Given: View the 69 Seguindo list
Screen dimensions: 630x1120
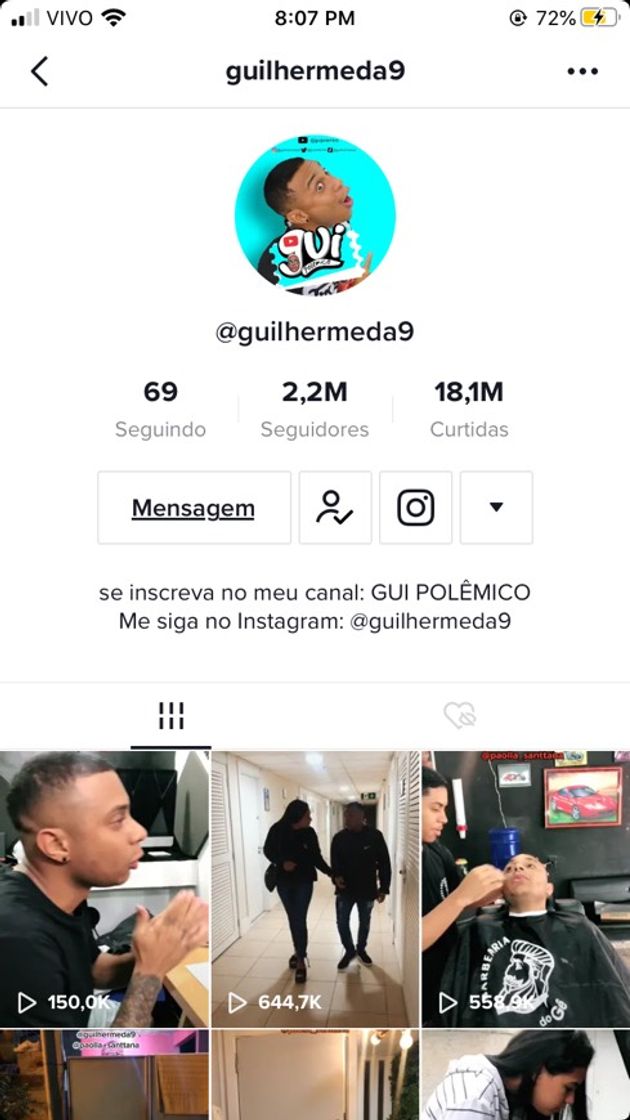Looking at the screenshot, I should tap(160, 408).
